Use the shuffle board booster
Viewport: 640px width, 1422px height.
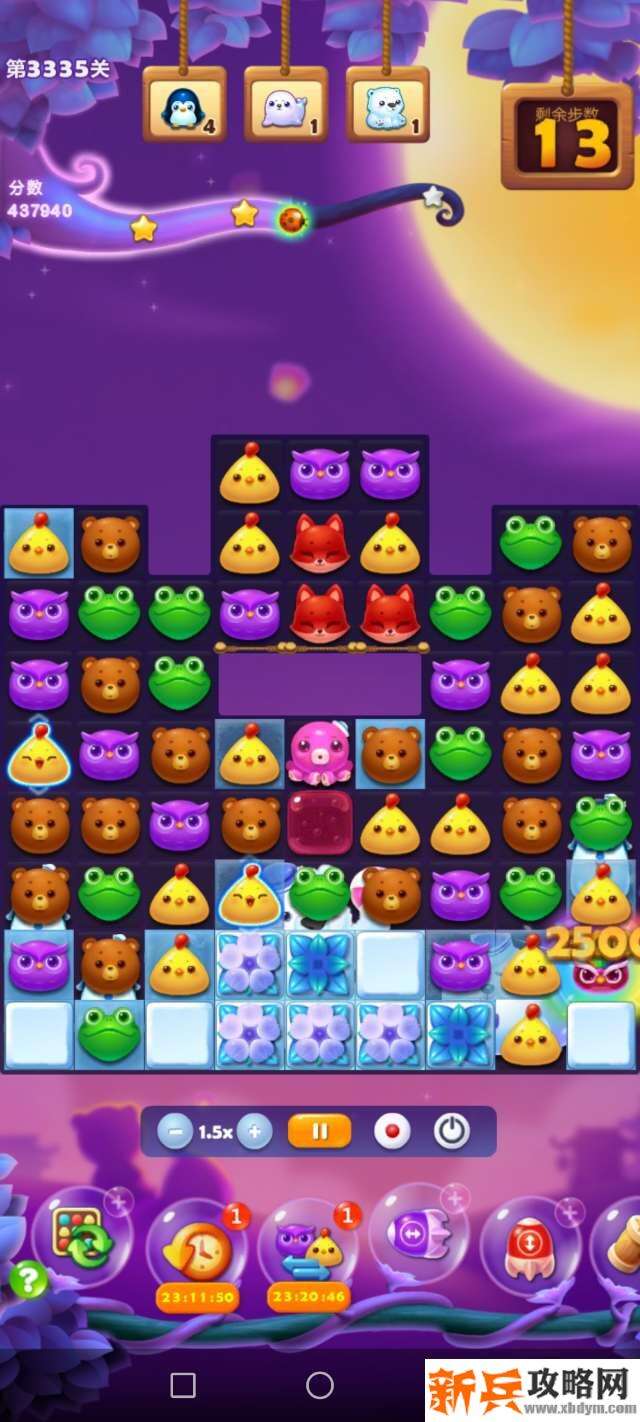point(80,1235)
